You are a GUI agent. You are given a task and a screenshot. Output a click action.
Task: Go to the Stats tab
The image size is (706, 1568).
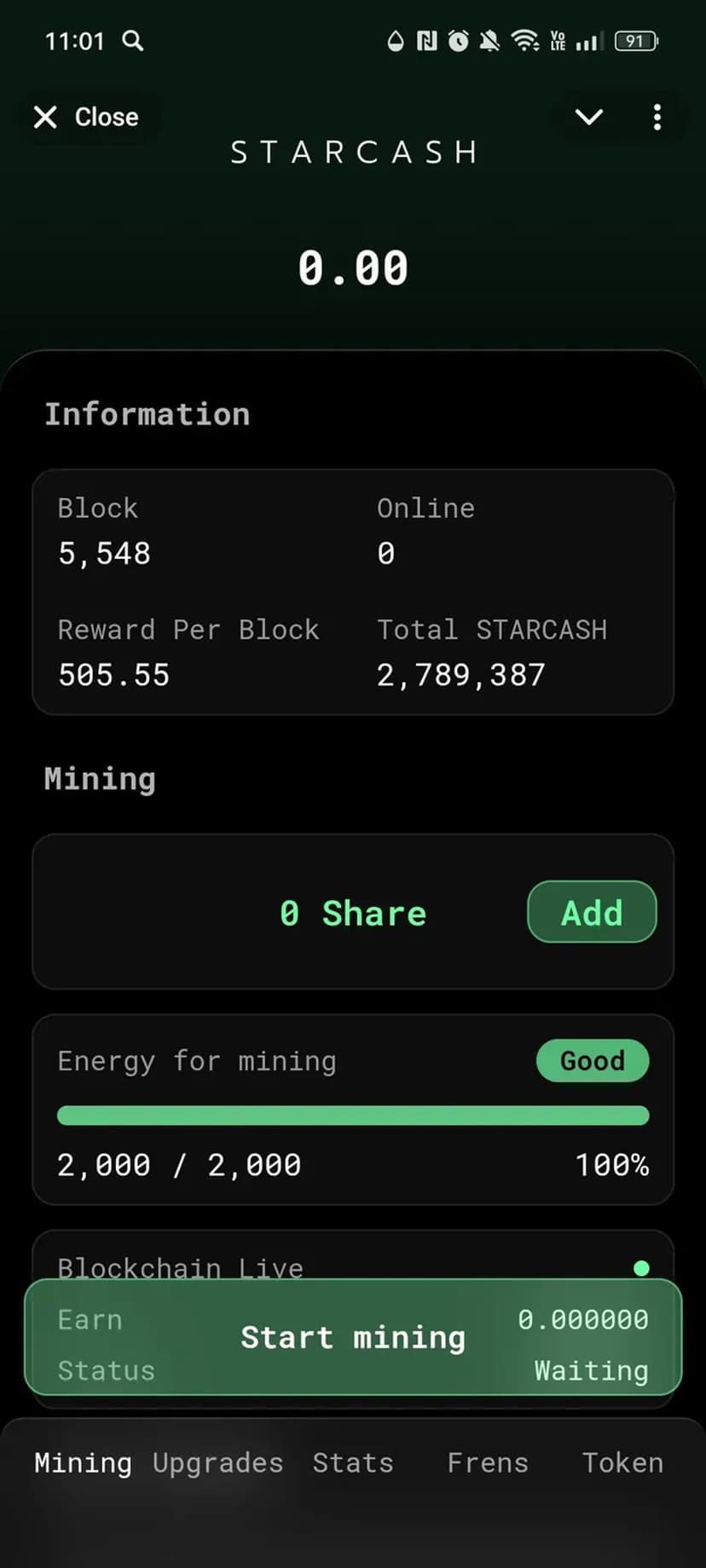pos(353,1463)
